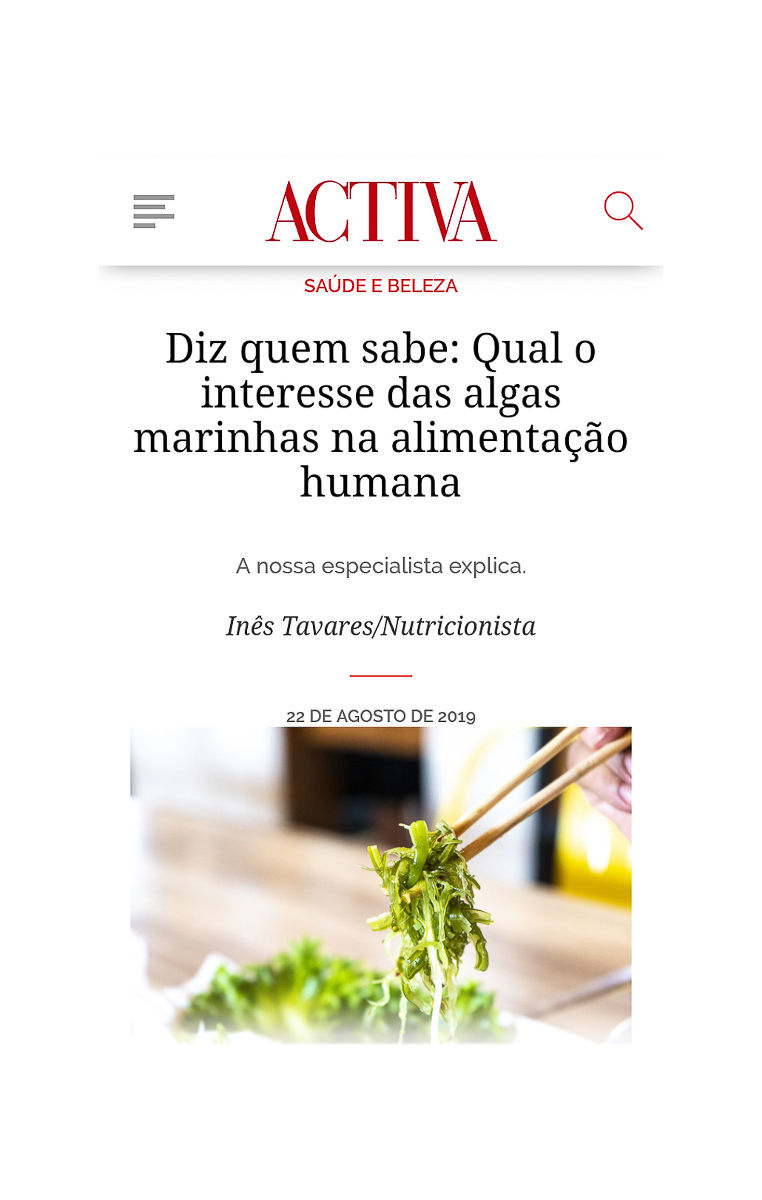762x1200 pixels.
Task: Go to the ACTIVA homepage logo
Action: [381, 212]
